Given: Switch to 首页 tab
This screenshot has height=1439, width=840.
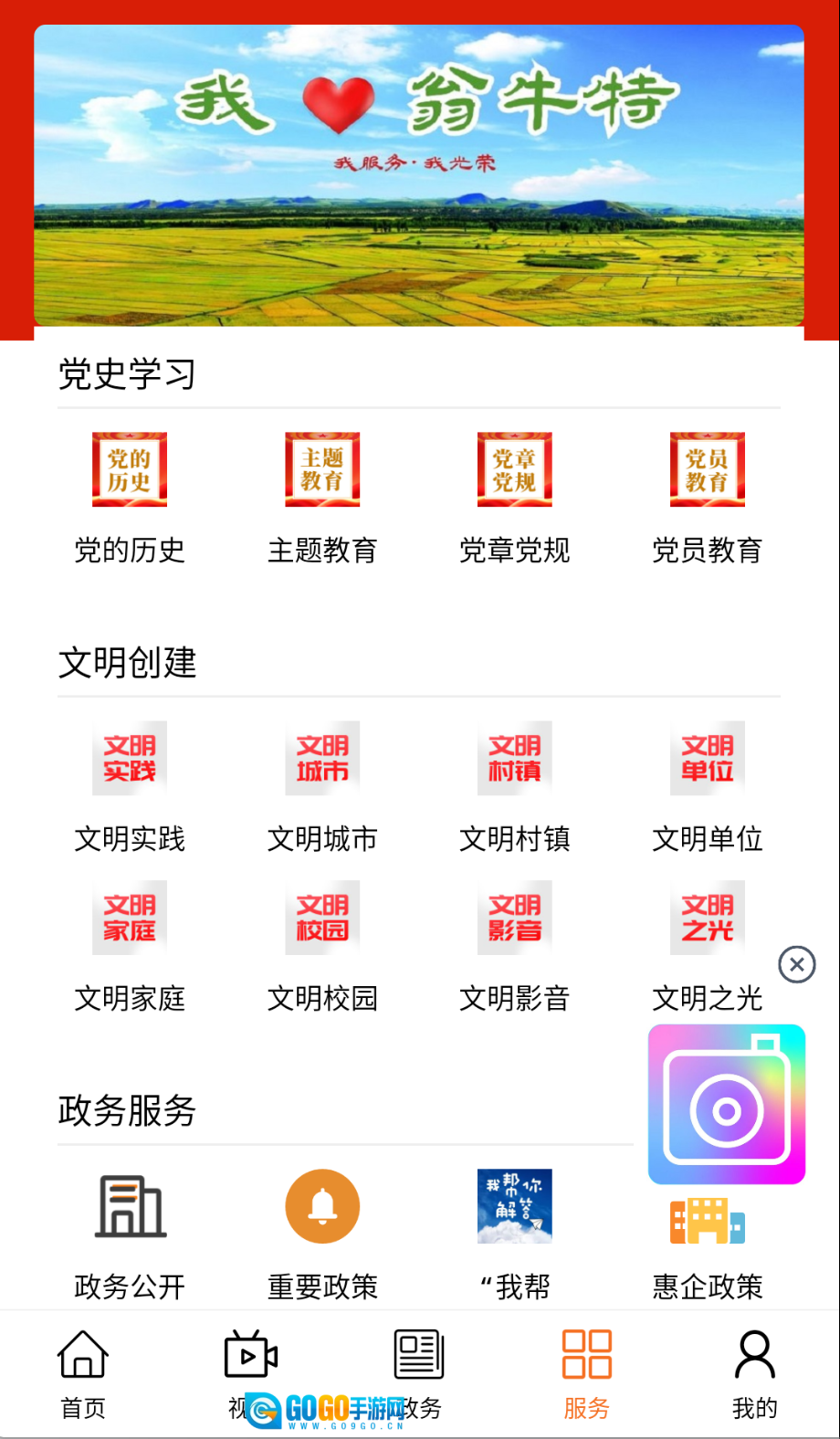Looking at the screenshot, I should click(x=83, y=1374).
